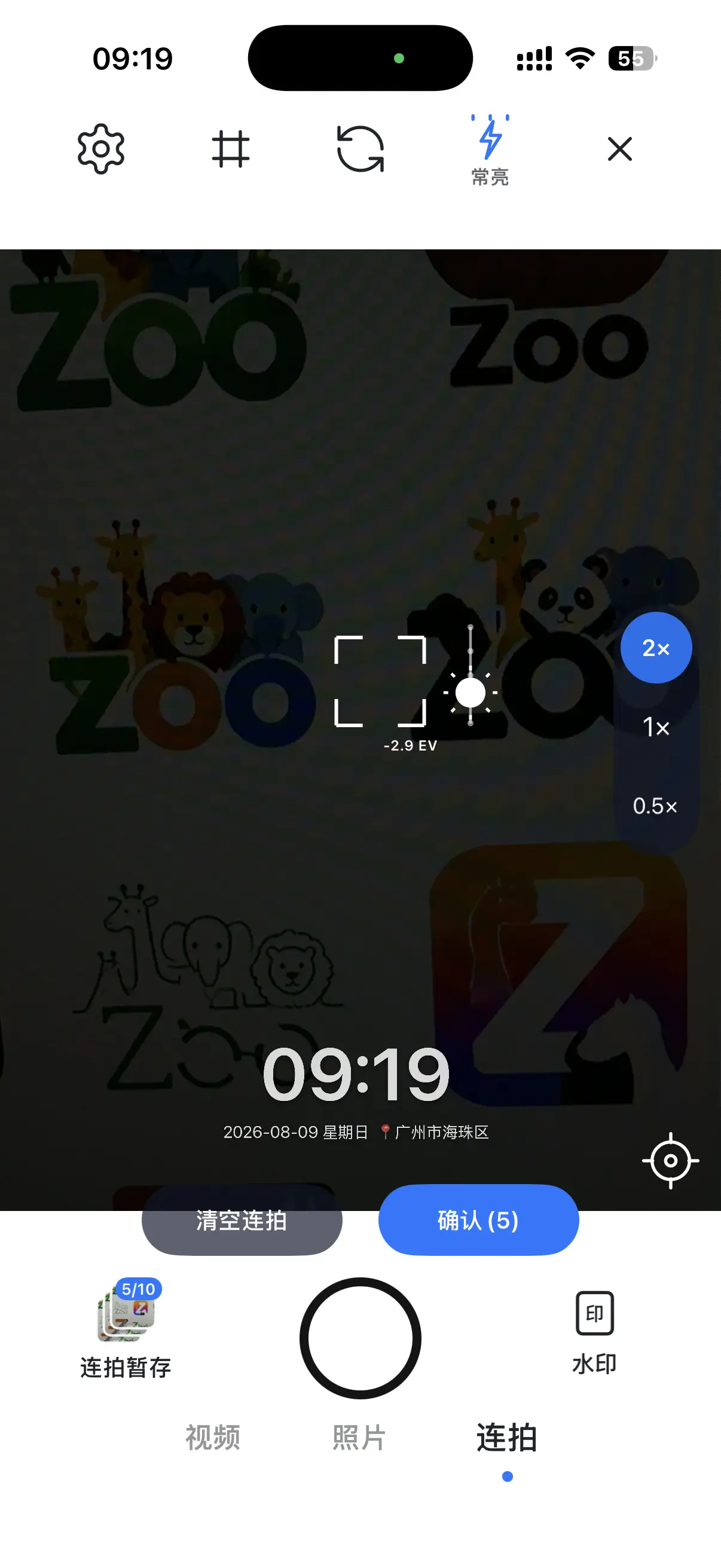Select 连拍 burst mode tab
Screen dimensions: 721x1568
coord(507,1438)
